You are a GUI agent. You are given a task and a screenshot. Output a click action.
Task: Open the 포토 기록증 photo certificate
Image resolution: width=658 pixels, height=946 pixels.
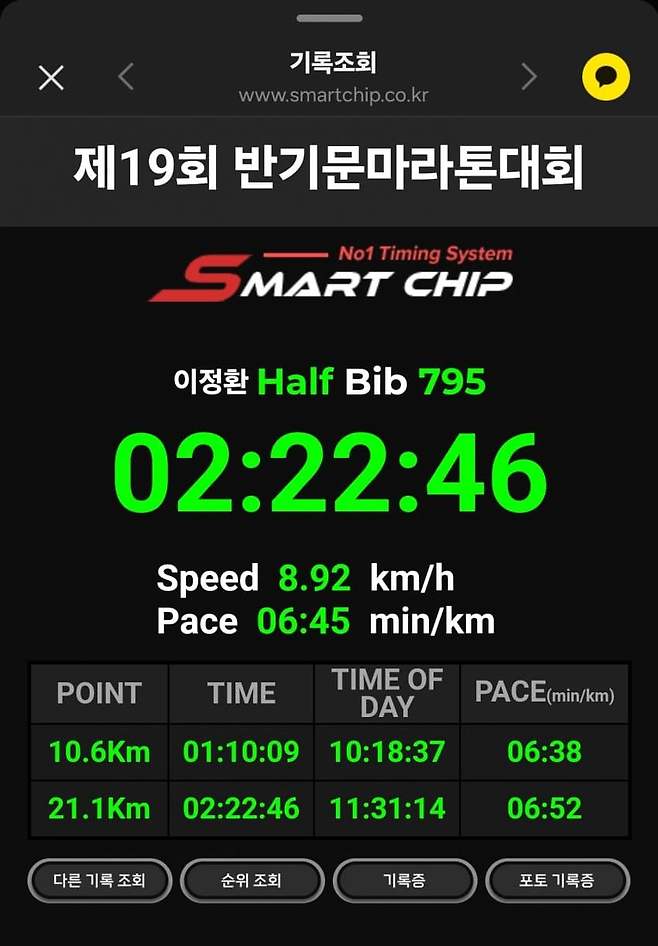coord(557,881)
